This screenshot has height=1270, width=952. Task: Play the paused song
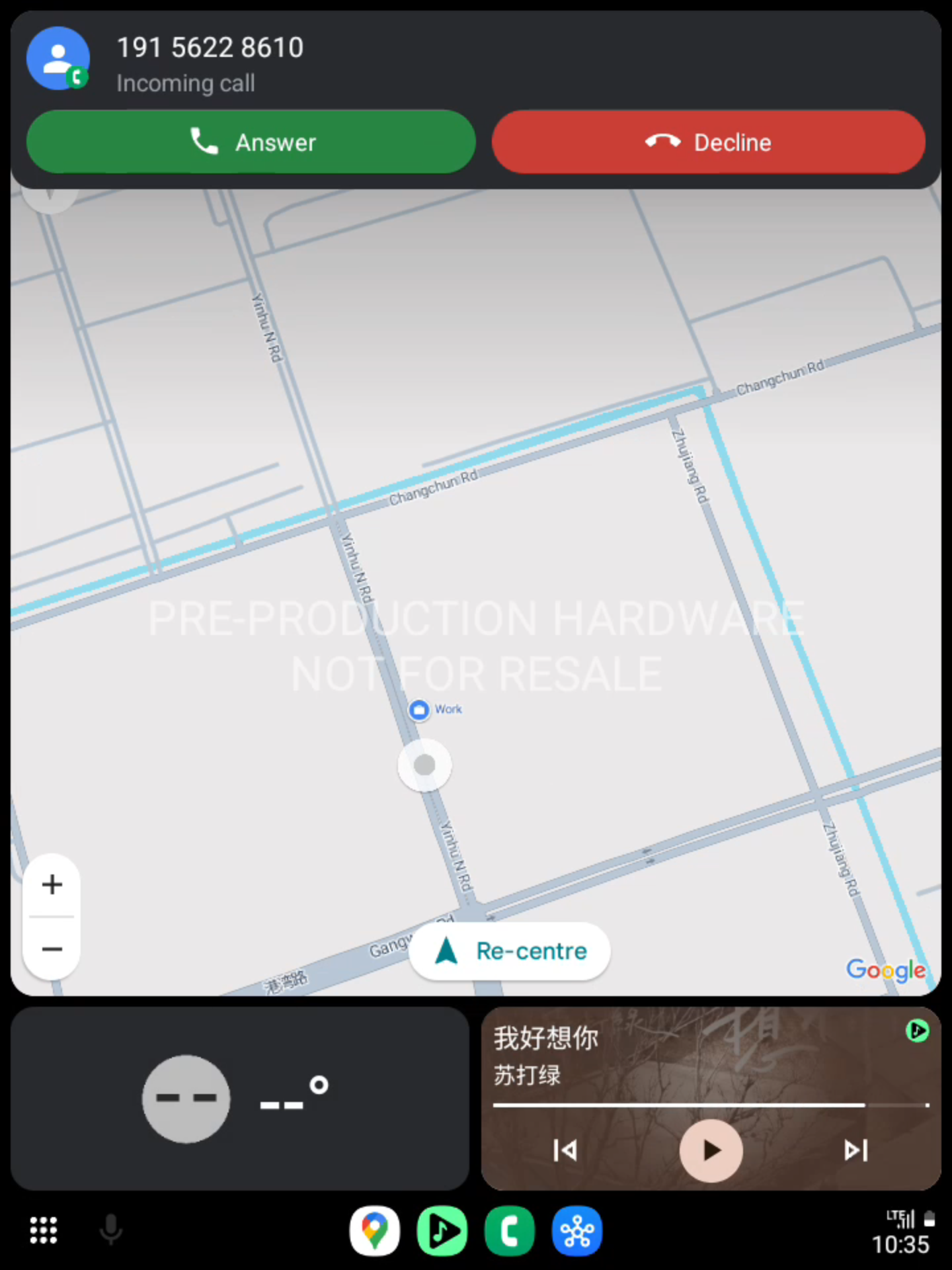click(711, 1151)
